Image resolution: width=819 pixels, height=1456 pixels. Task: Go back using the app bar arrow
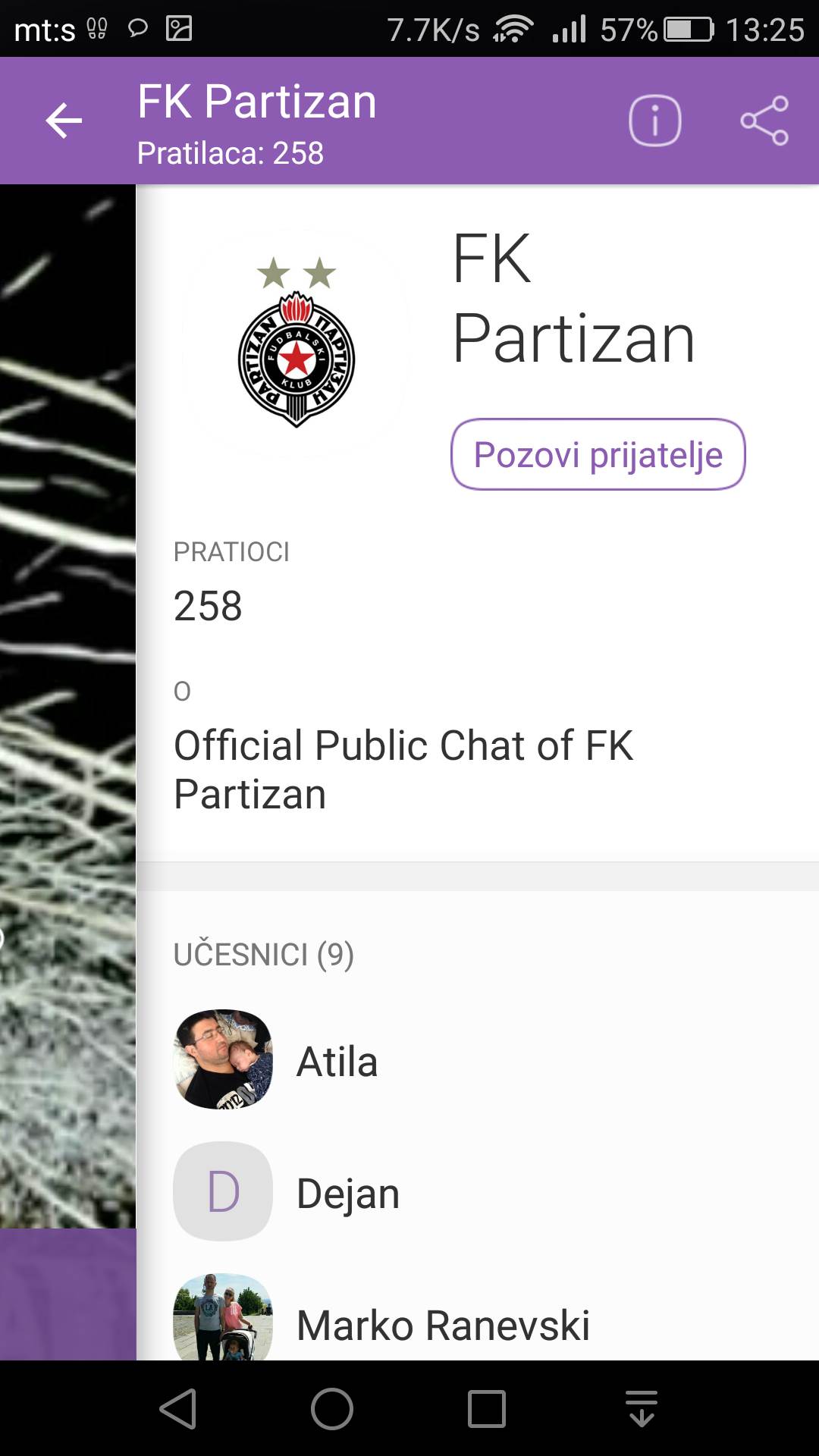64,121
